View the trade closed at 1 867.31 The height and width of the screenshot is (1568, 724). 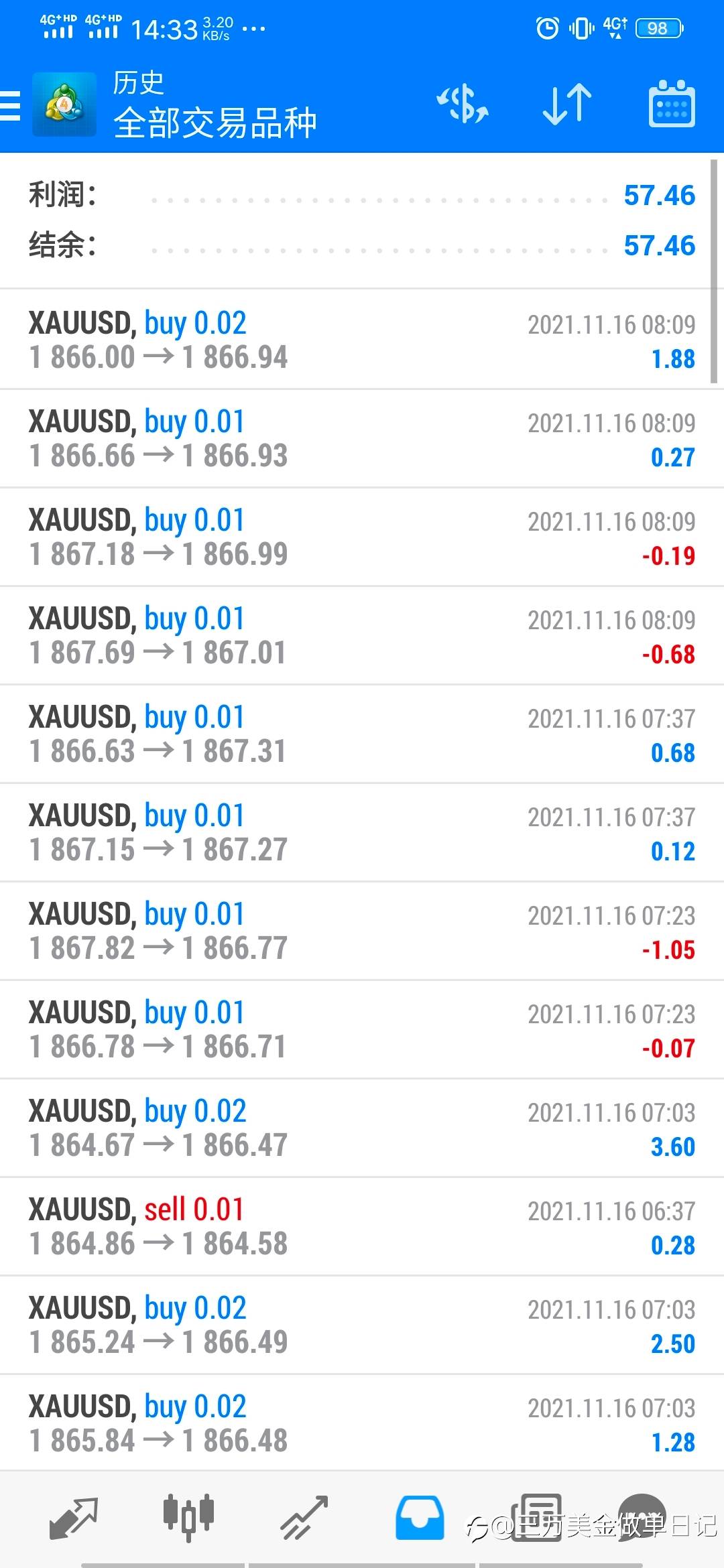point(362,734)
